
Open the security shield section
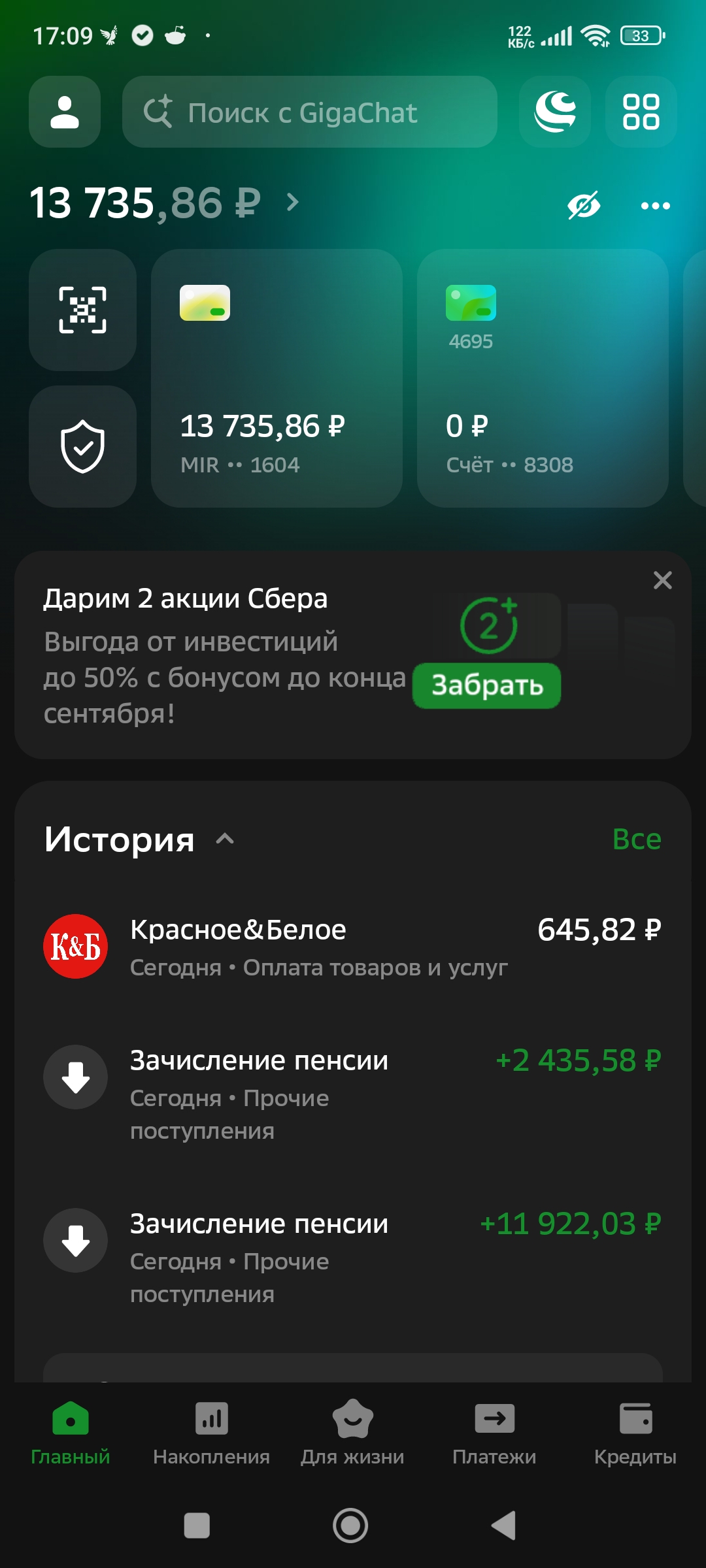pos(82,446)
